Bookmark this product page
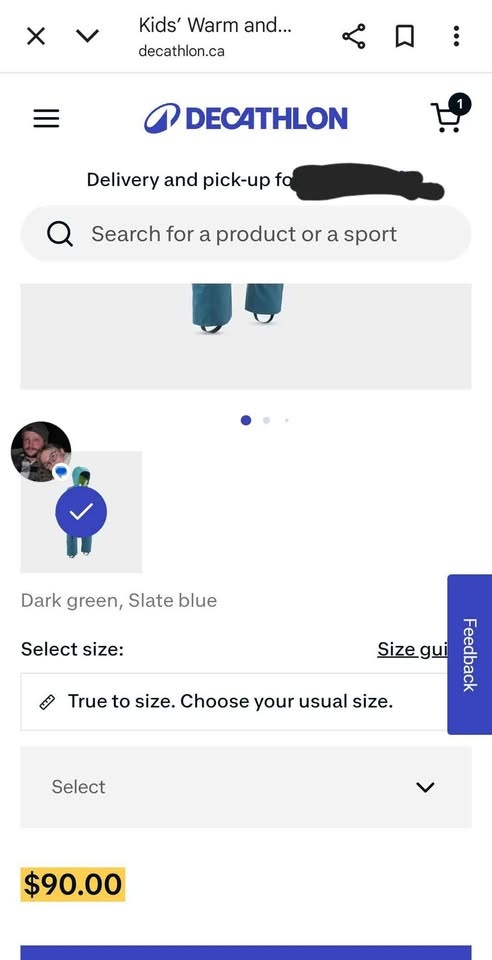The width and height of the screenshot is (492, 960). tap(404, 37)
